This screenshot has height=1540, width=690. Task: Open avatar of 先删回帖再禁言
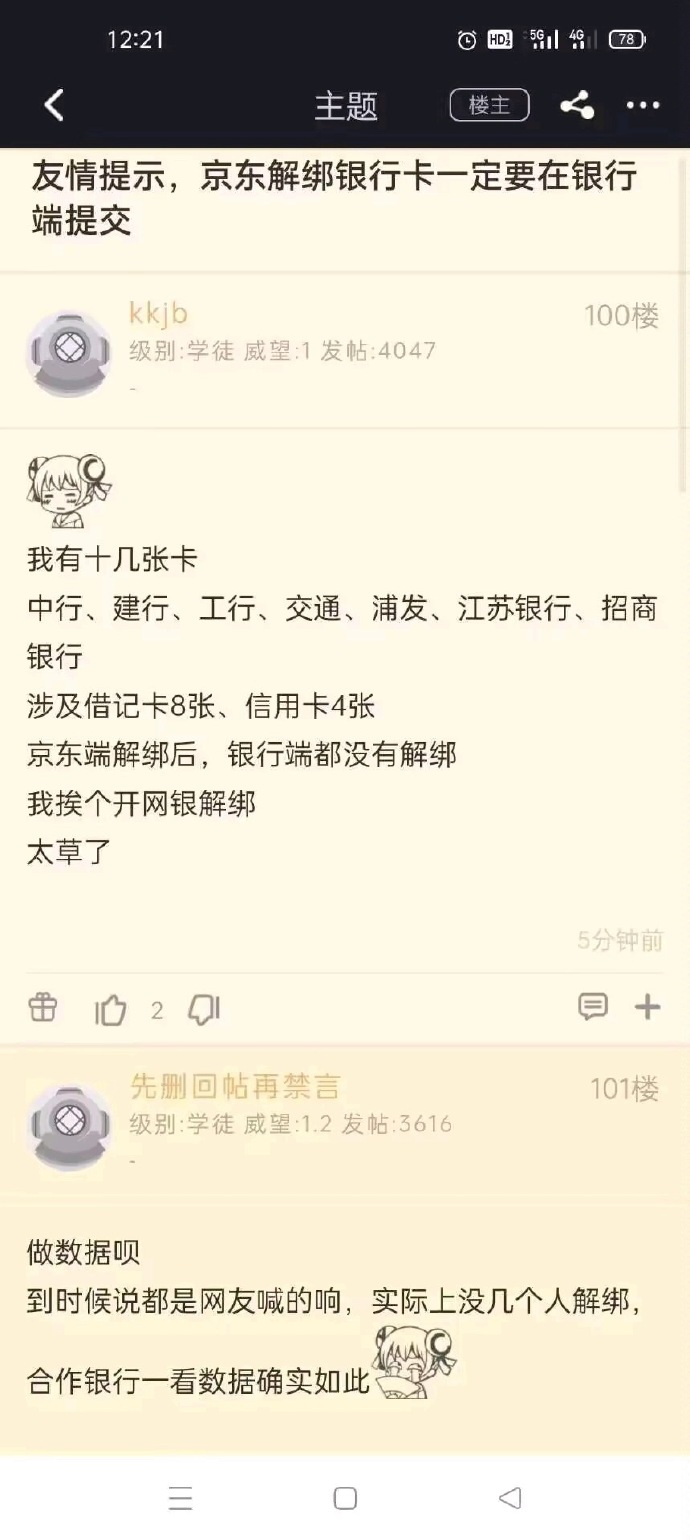tap(68, 1126)
